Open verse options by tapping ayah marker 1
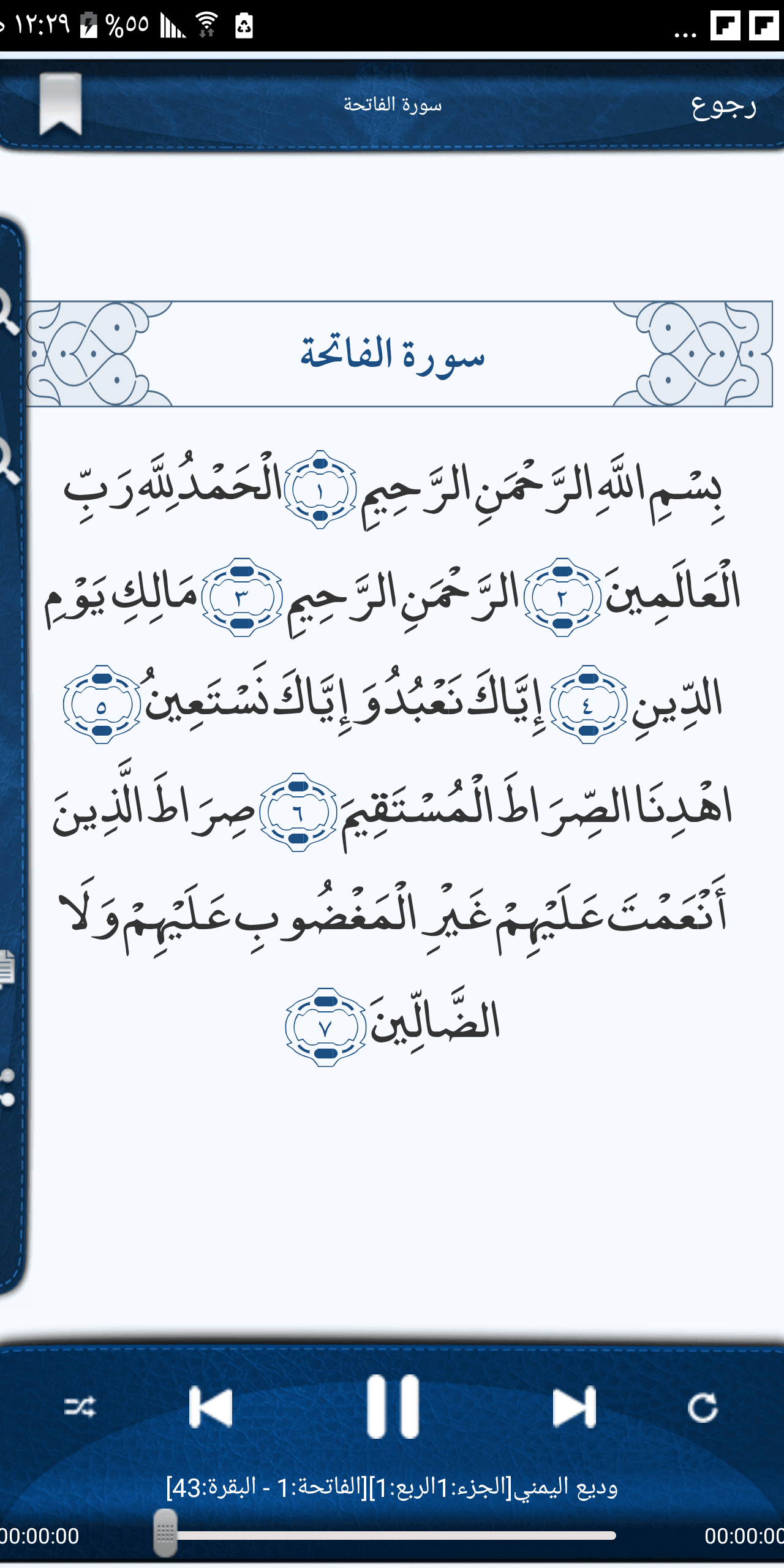Image resolution: width=784 pixels, height=1568 pixels. pyautogui.click(x=320, y=491)
